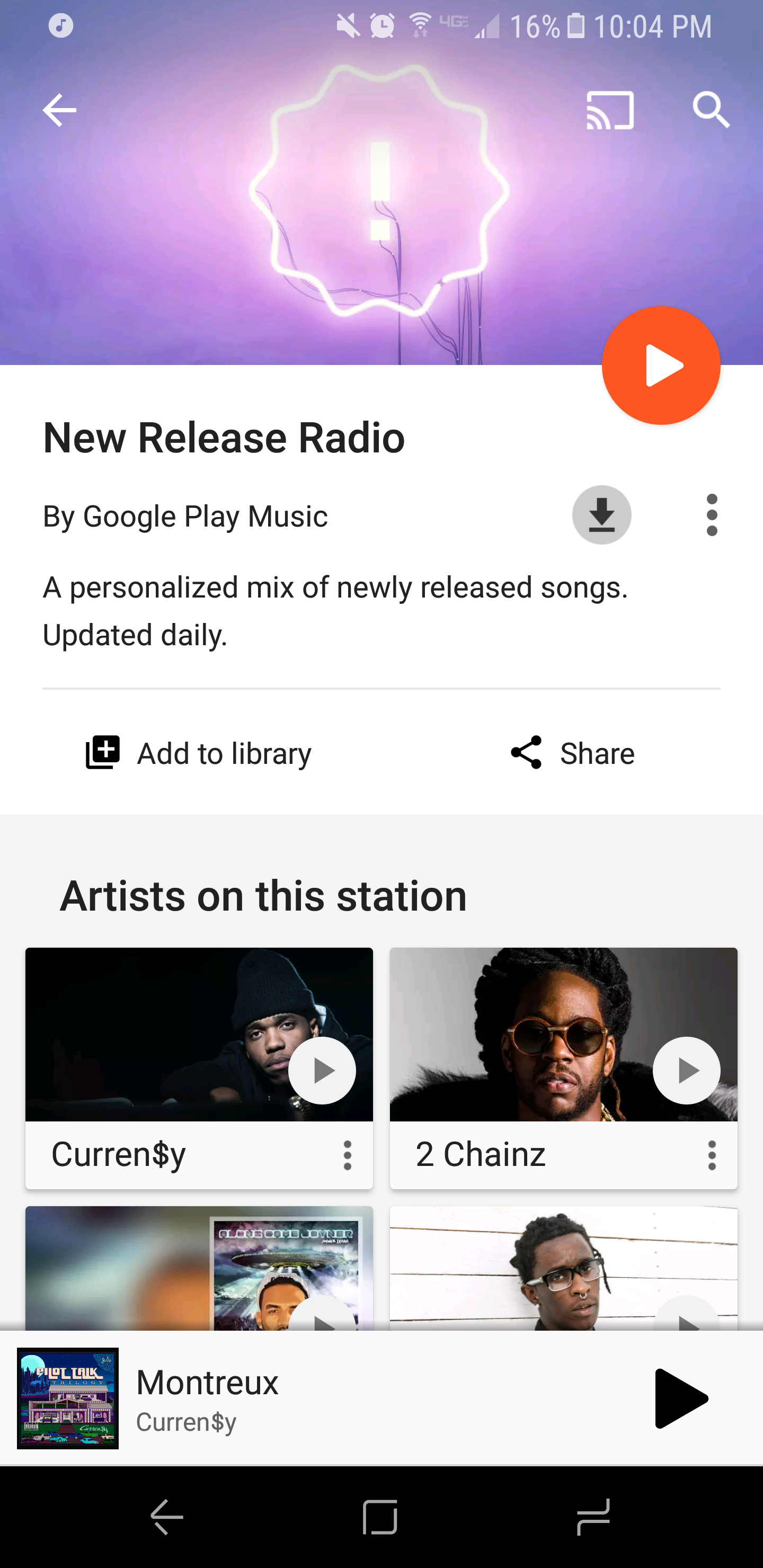Share New Release Radio
Viewport: 763px width, 1568px height.
572,753
